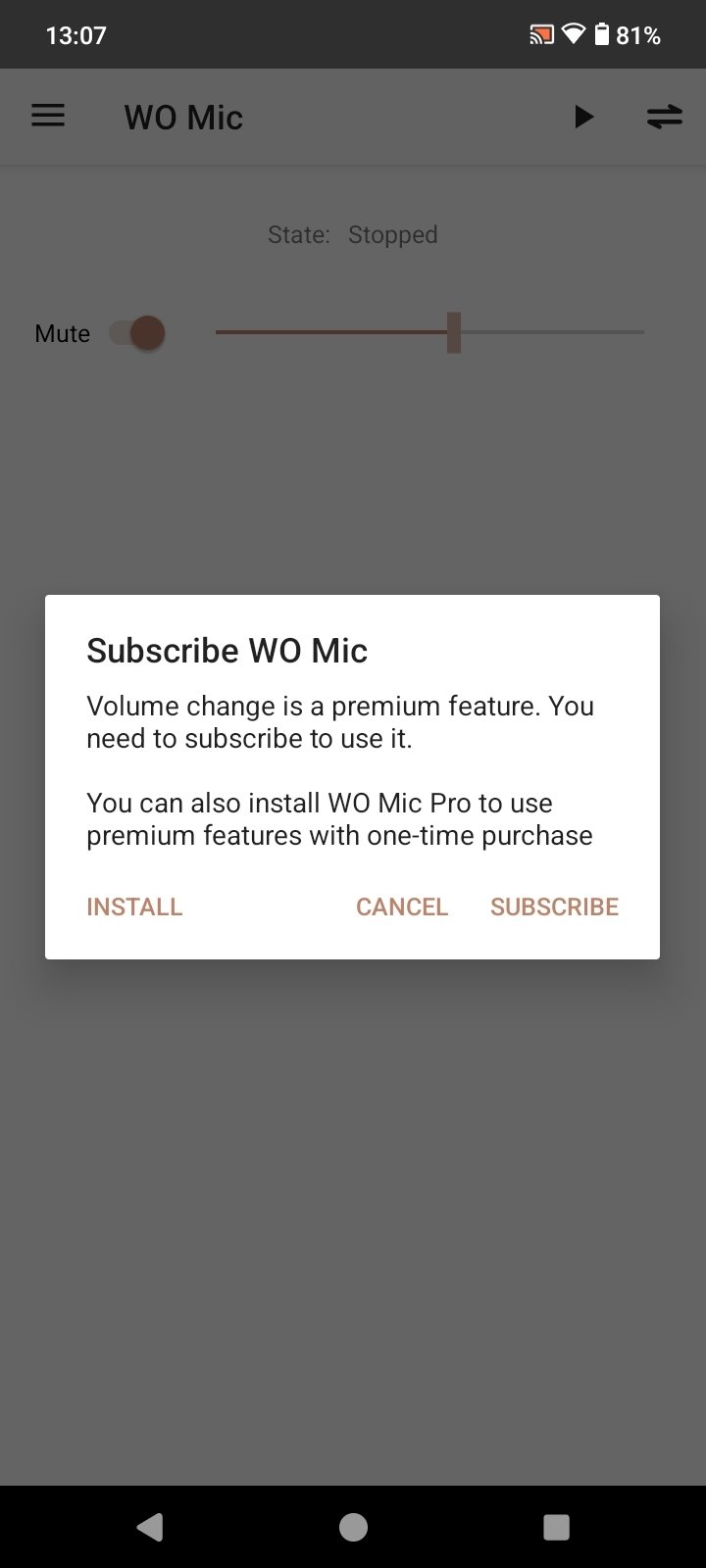Start the microphone with the Play icon
This screenshot has height=1568, width=706.
click(583, 117)
